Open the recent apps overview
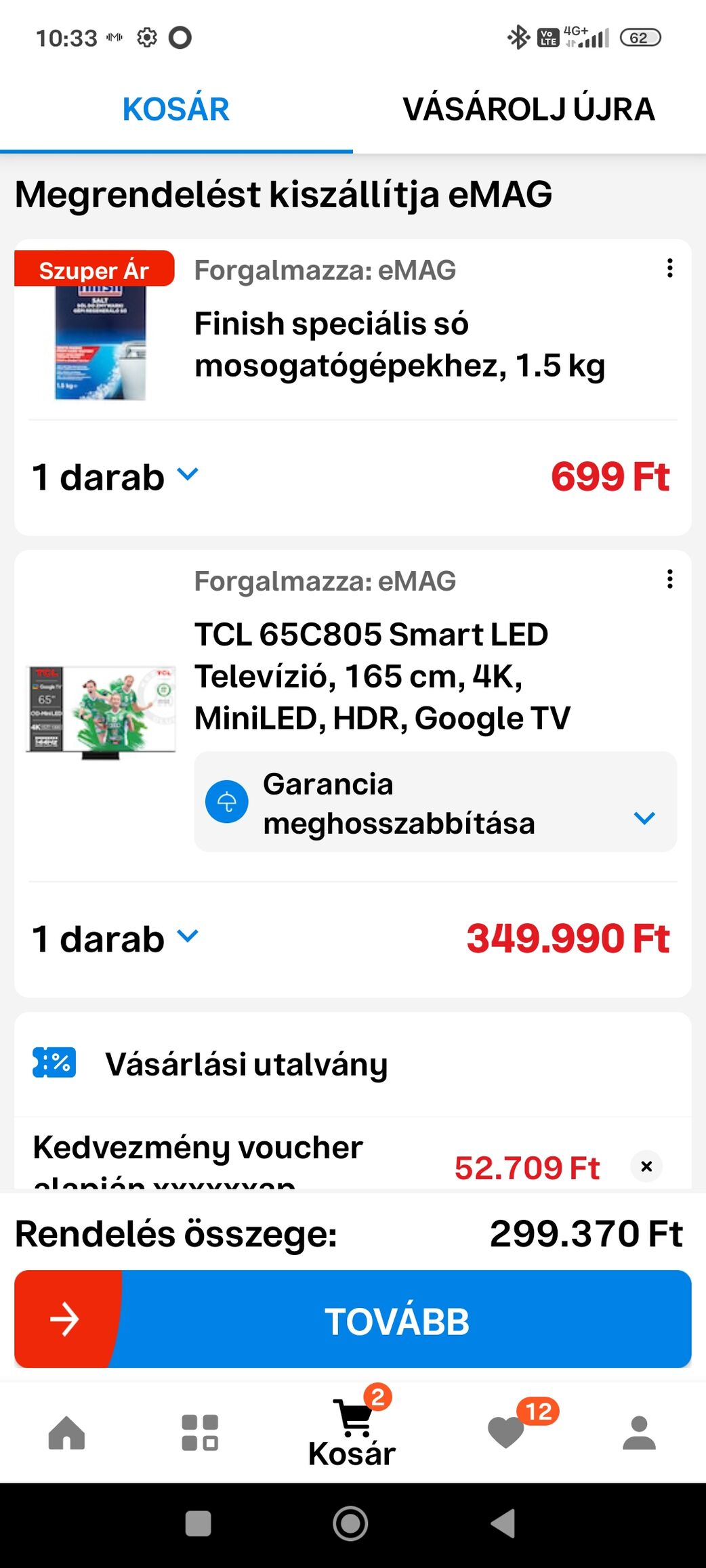The width and height of the screenshot is (706, 1568). tap(198, 1524)
